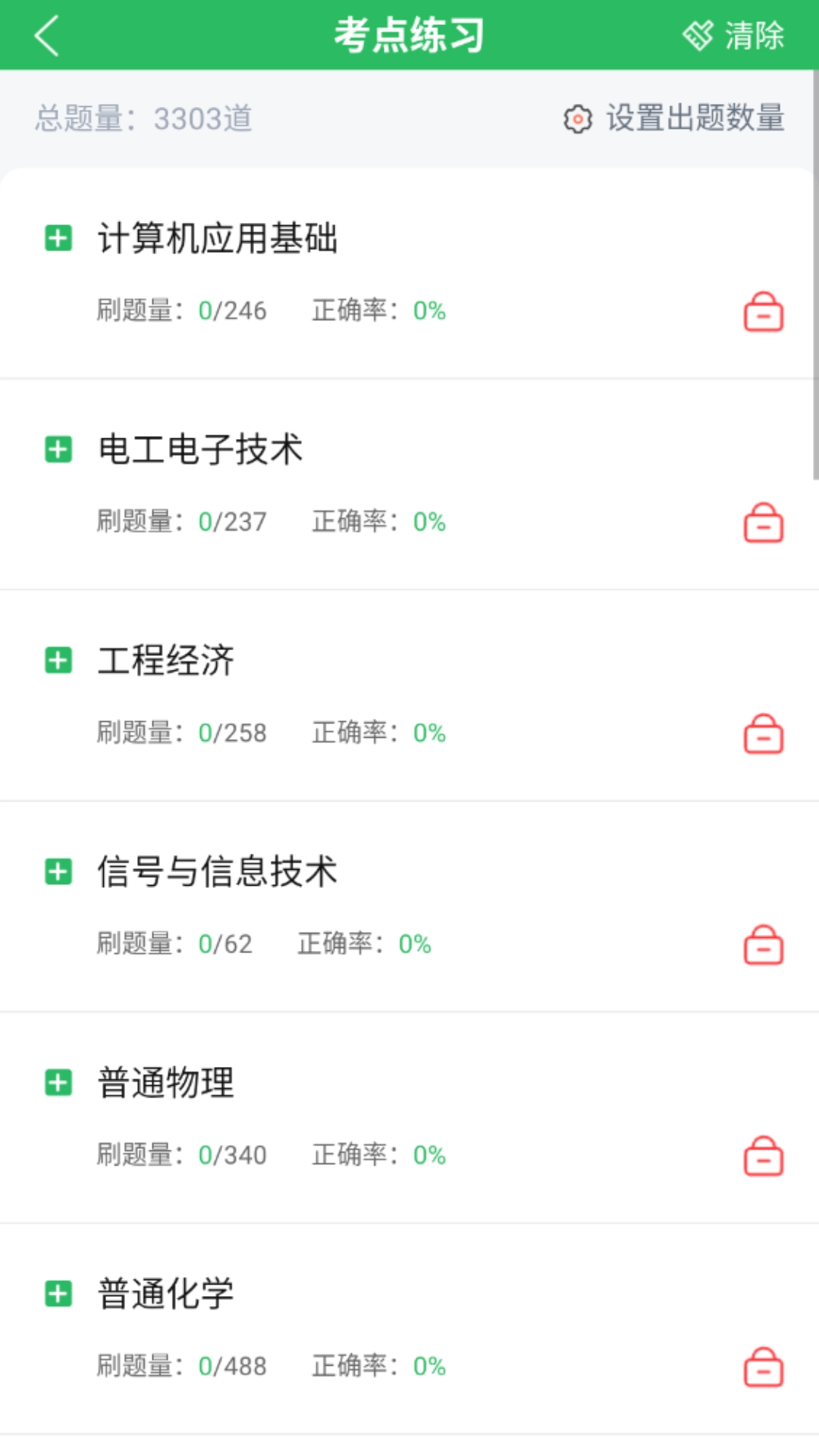Tap the red lock beside 普通物理
819x1456 pixels.
pos(764,1156)
